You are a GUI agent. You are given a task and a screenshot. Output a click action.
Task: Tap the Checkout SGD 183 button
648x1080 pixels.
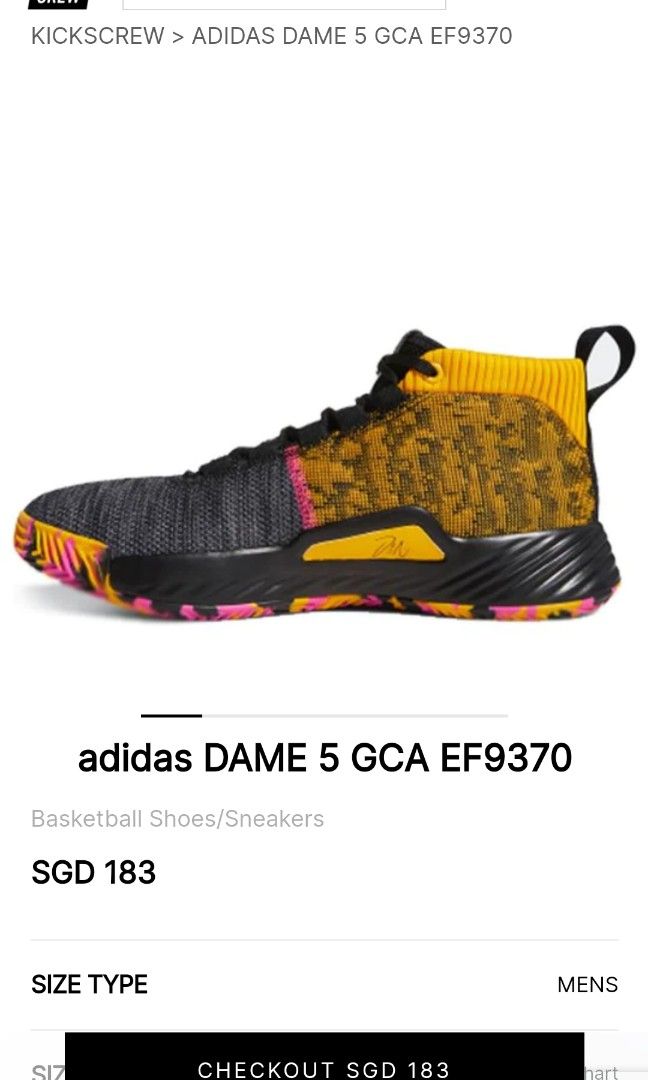click(x=324, y=1062)
